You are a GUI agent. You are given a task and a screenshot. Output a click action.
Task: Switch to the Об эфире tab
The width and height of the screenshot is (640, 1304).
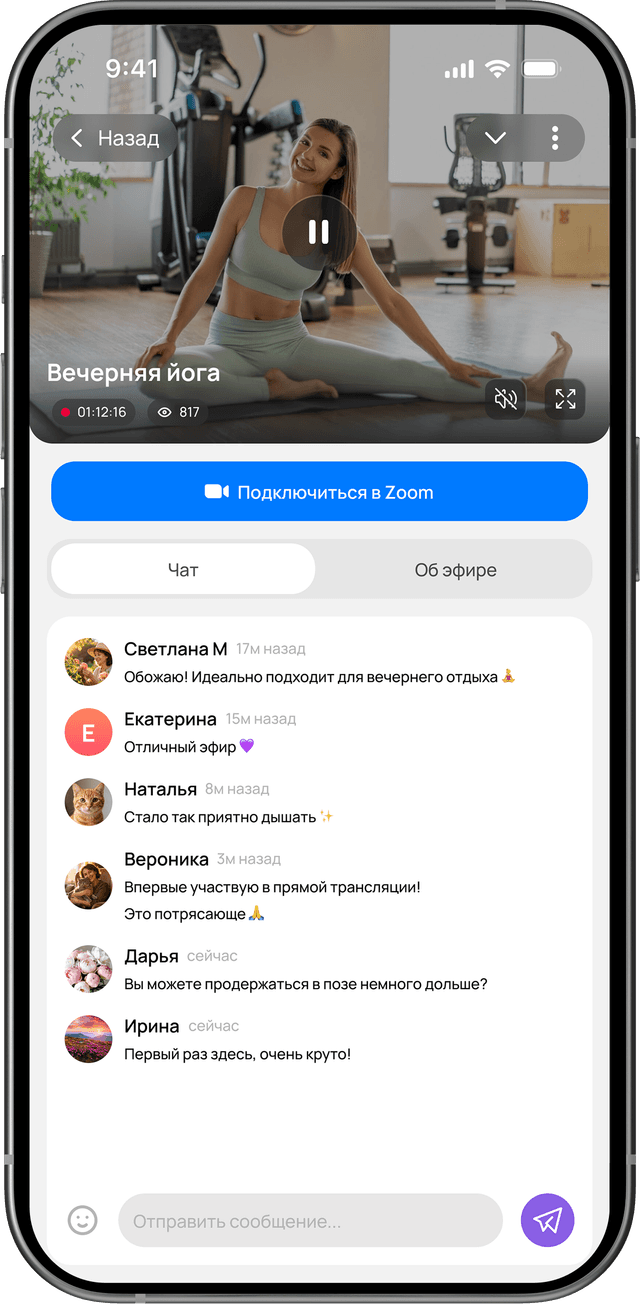click(455, 570)
